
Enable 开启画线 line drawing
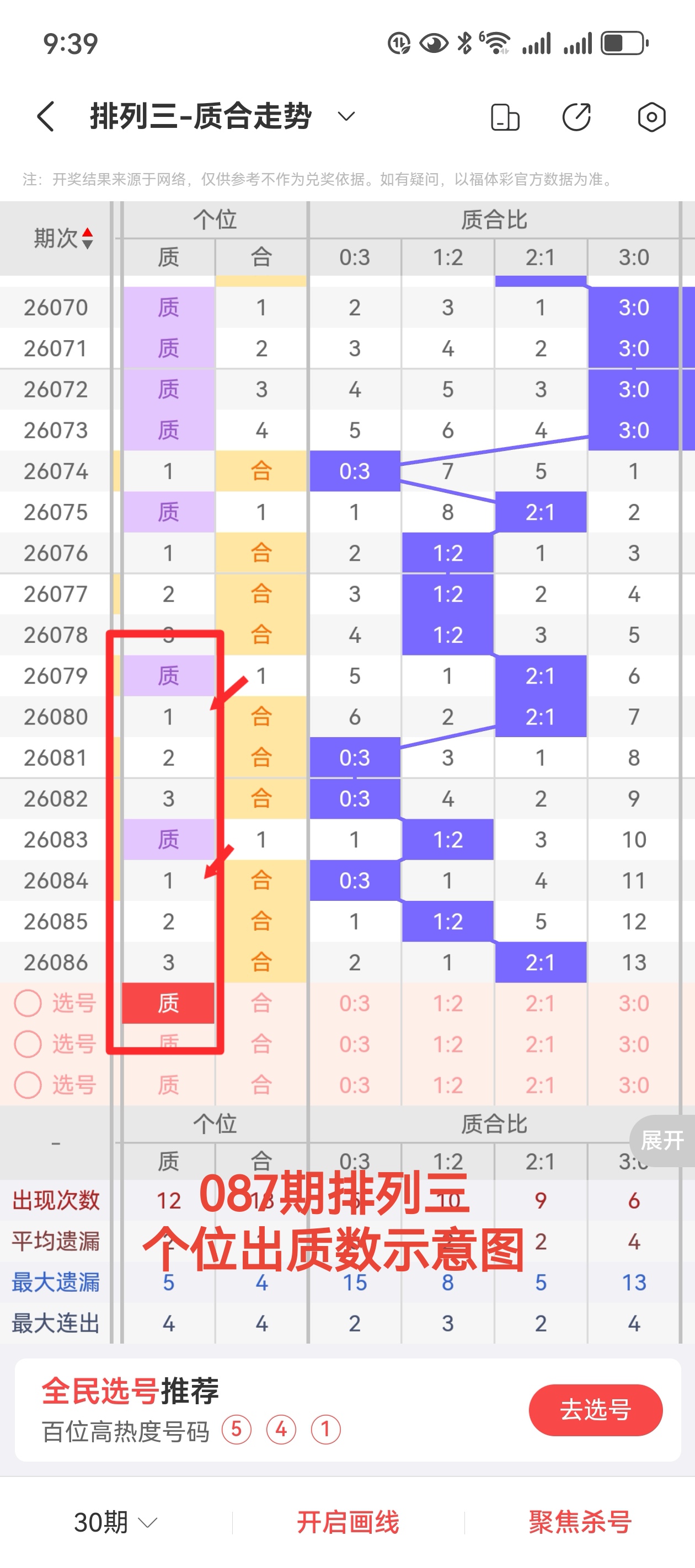348,1522
